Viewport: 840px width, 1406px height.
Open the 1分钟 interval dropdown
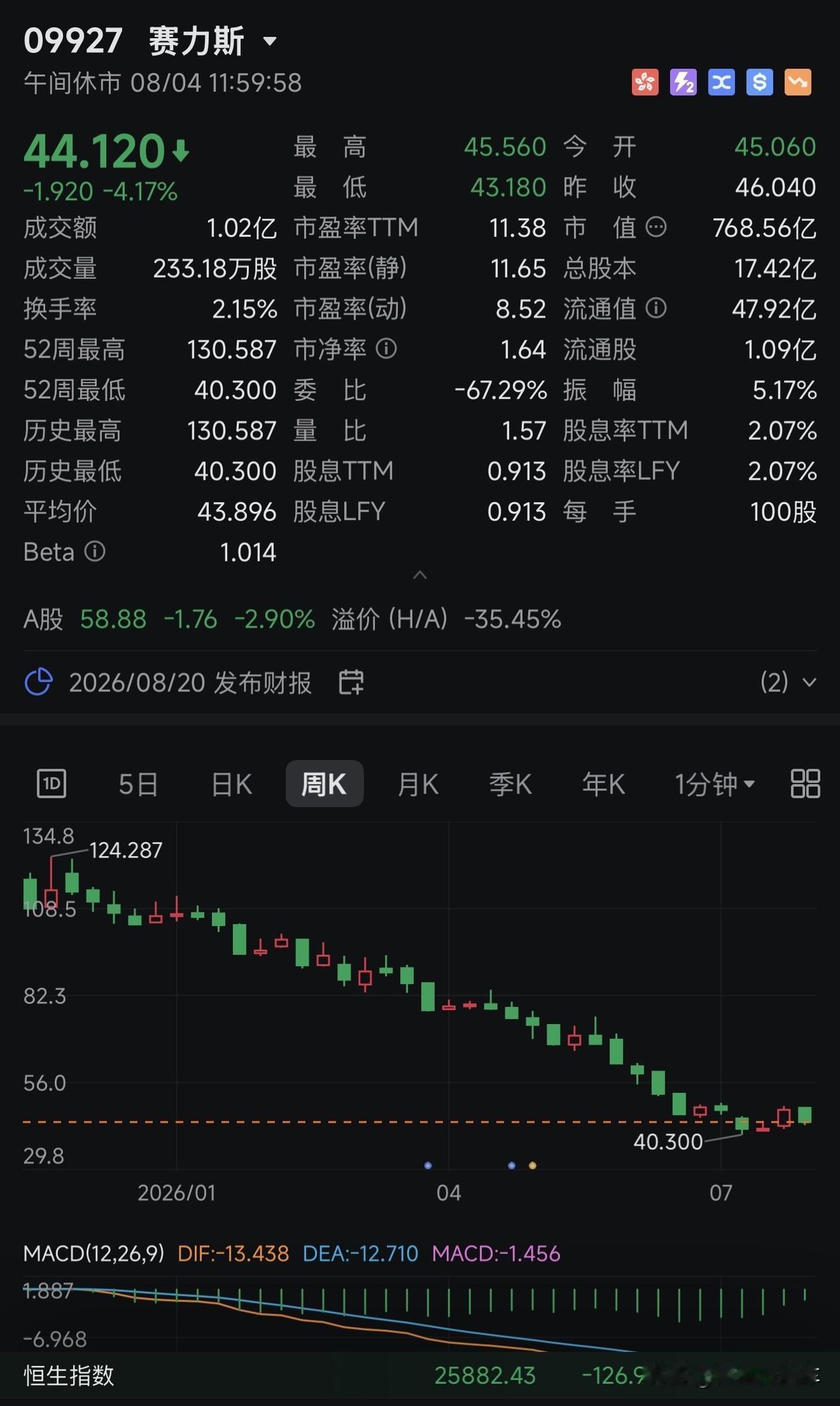pyautogui.click(x=715, y=784)
